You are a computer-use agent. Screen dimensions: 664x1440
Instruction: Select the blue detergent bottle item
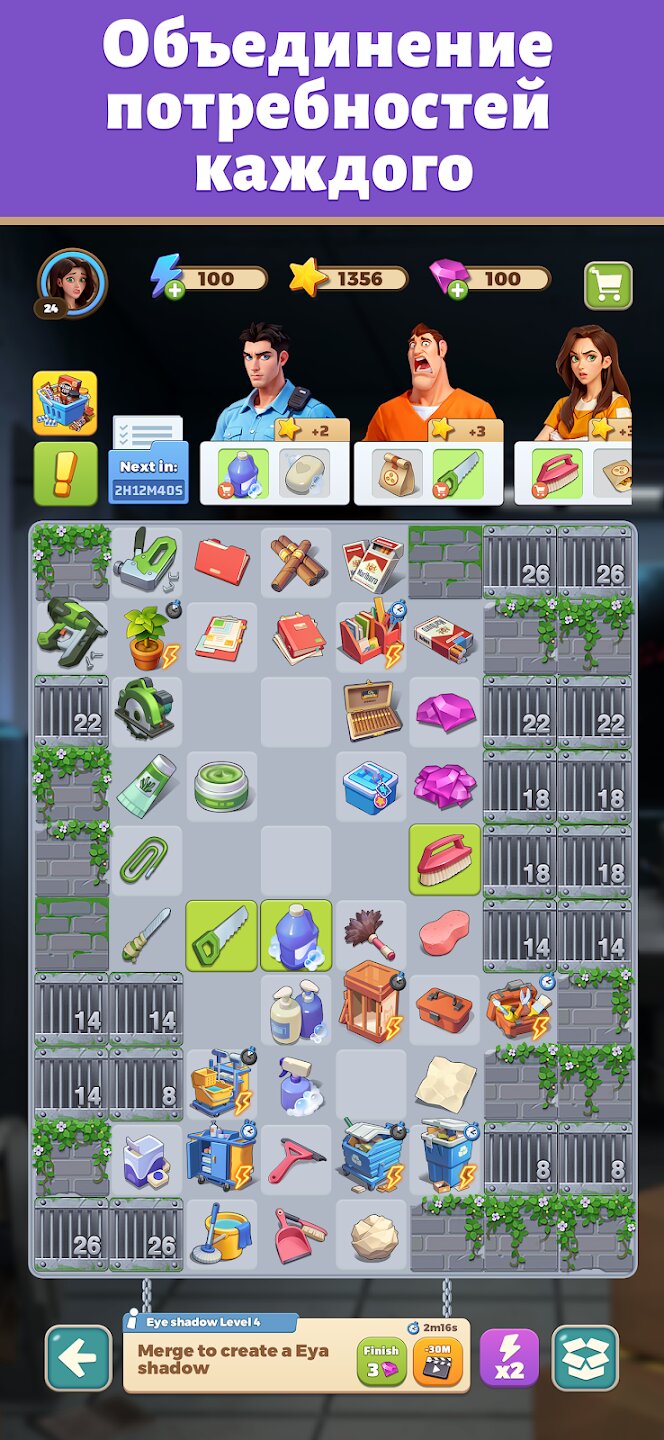tap(296, 936)
